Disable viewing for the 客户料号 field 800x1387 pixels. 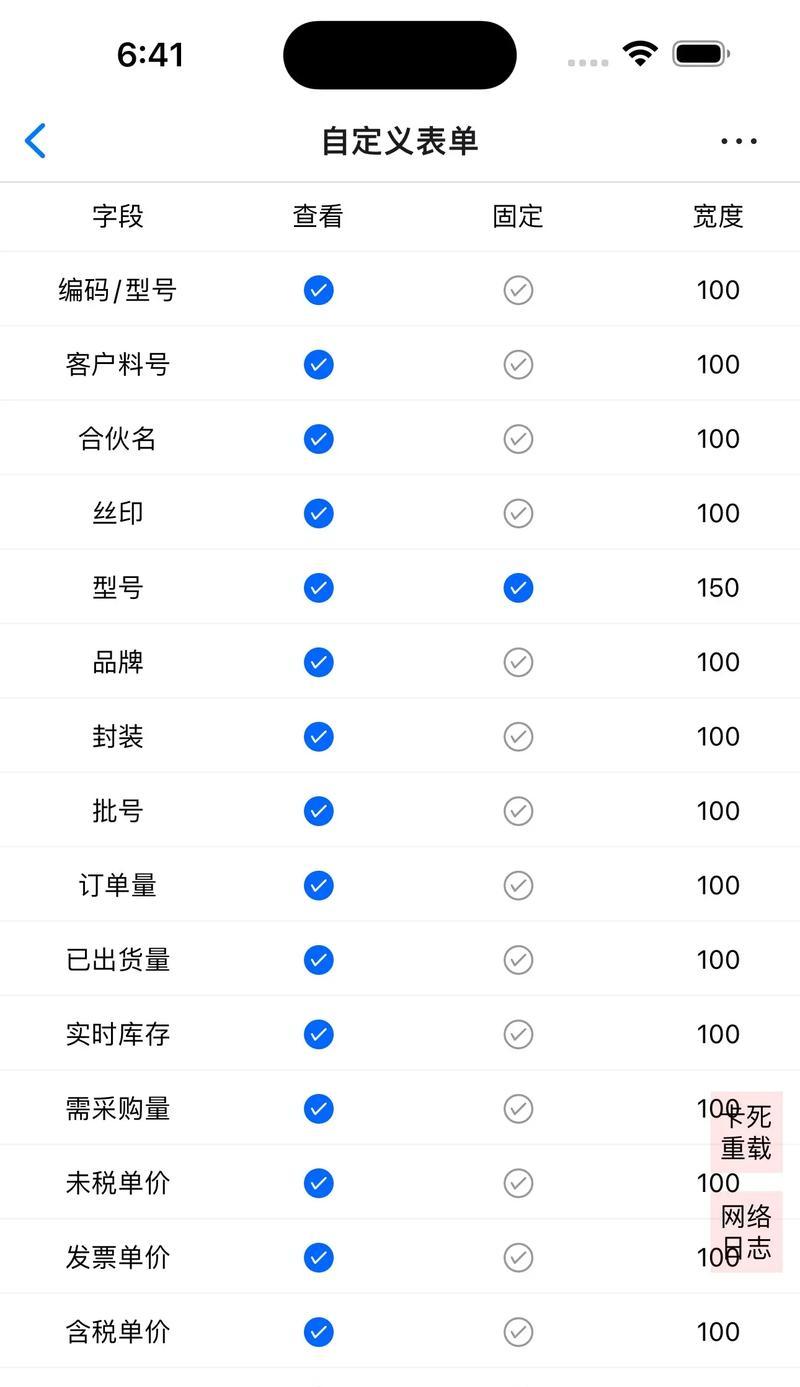pyautogui.click(x=318, y=364)
